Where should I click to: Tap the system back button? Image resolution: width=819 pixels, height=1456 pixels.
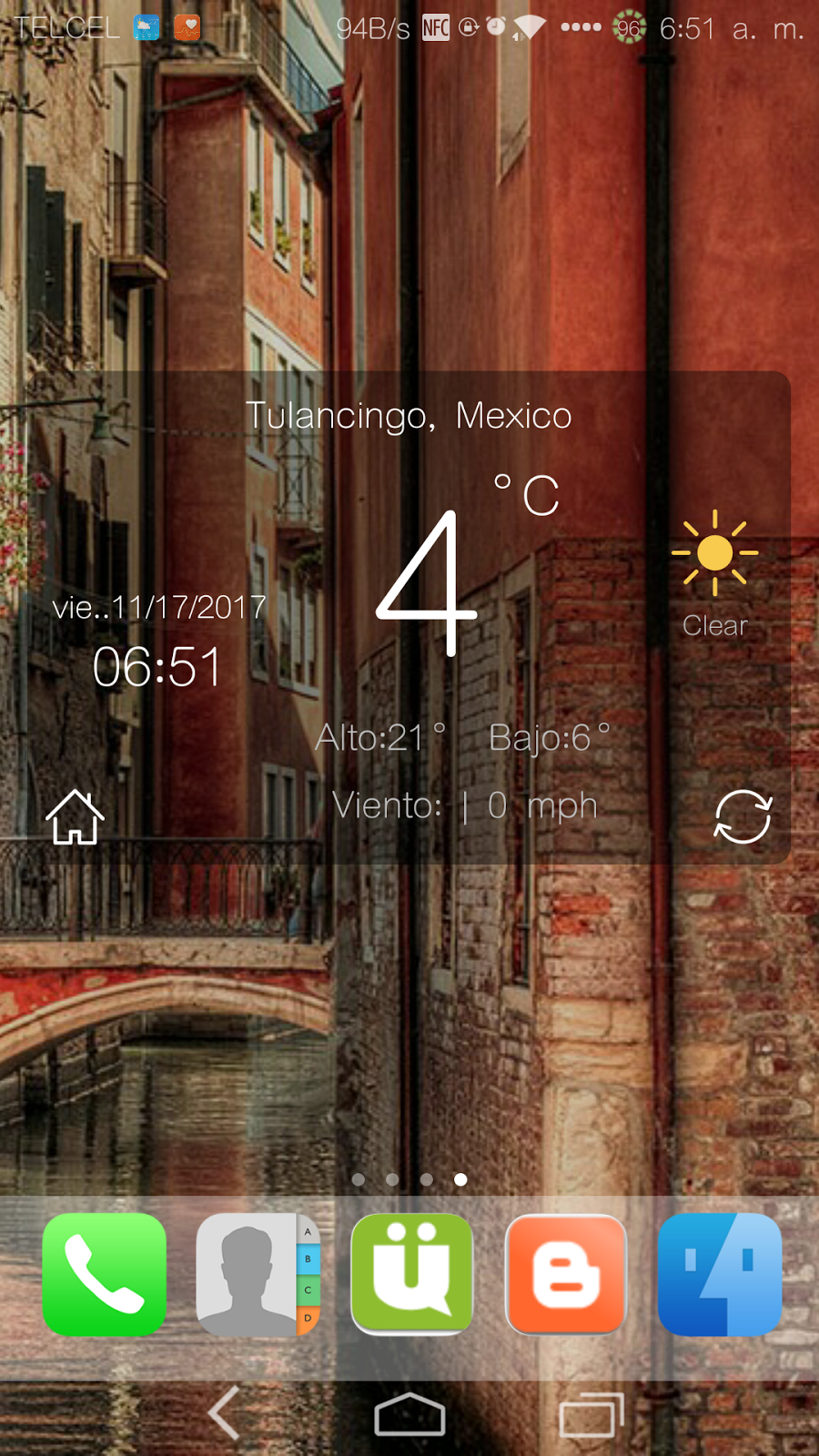point(225,1413)
